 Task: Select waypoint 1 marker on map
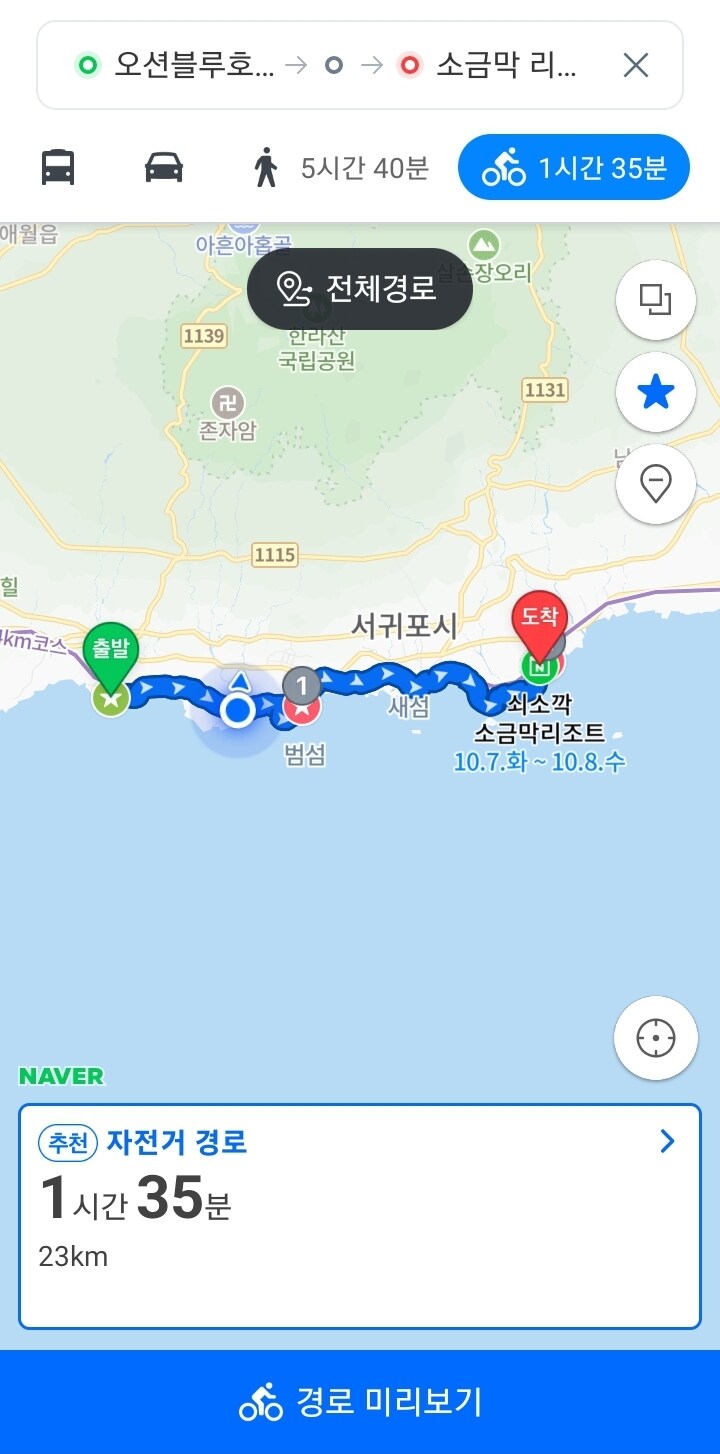pos(302,688)
